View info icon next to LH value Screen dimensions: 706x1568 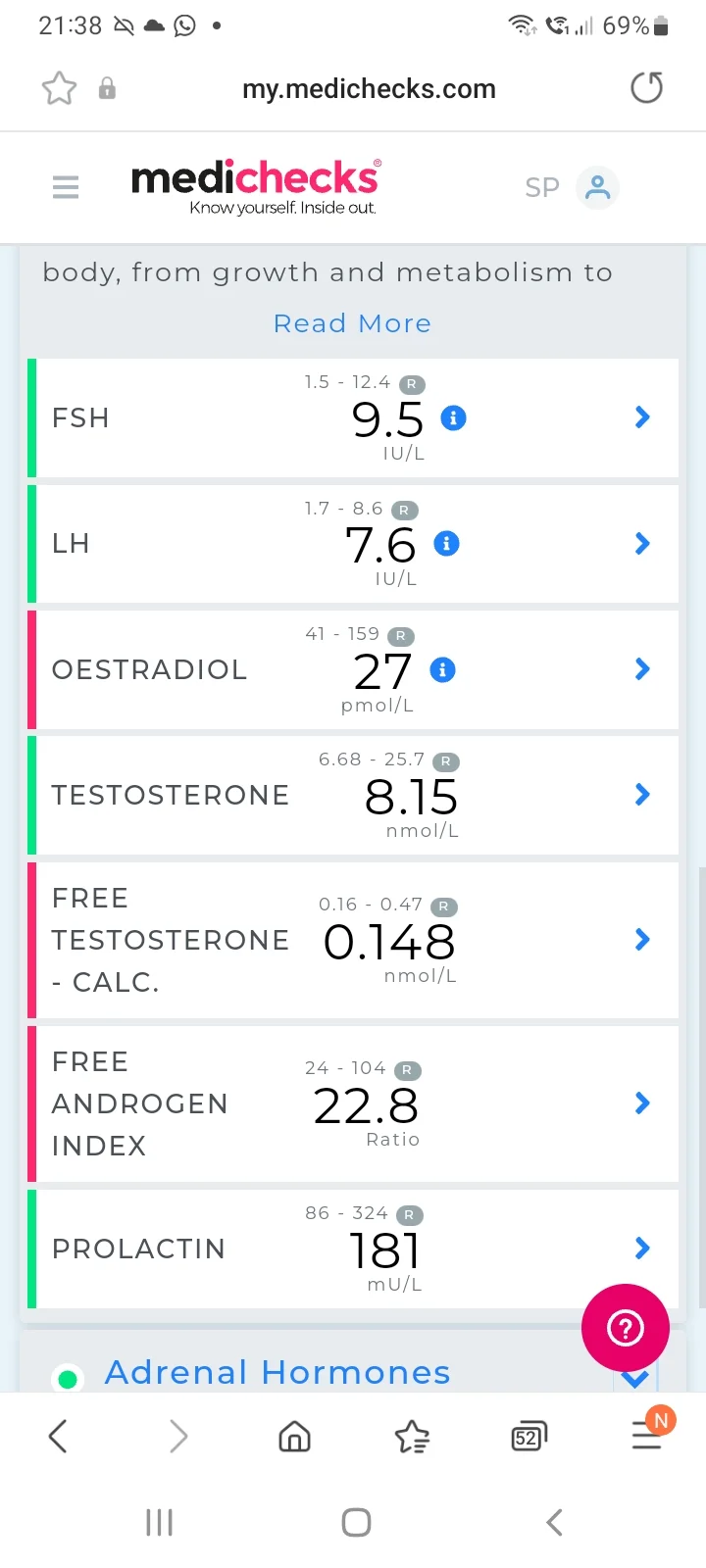pyautogui.click(x=446, y=543)
